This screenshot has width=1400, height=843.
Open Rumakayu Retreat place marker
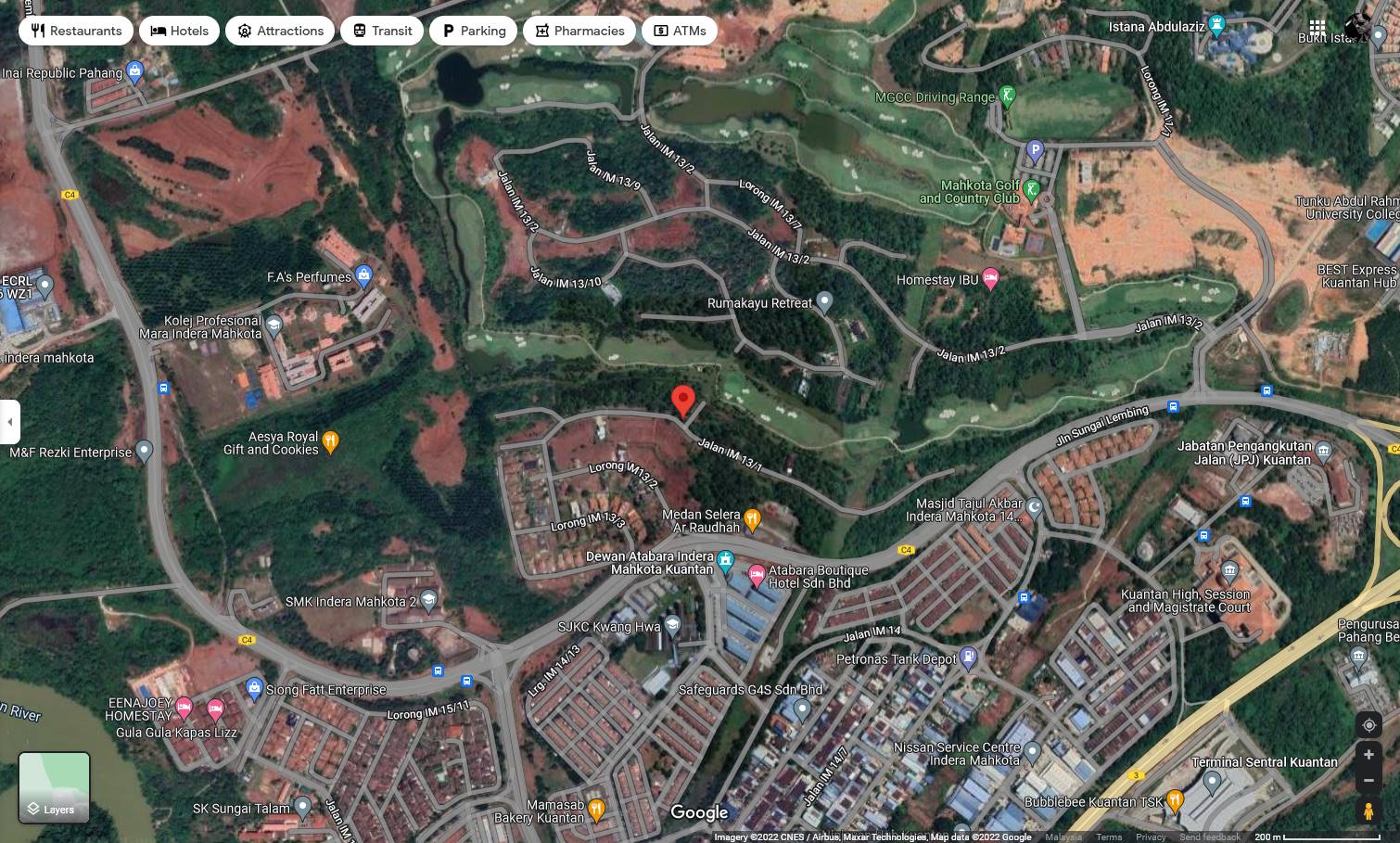click(824, 302)
